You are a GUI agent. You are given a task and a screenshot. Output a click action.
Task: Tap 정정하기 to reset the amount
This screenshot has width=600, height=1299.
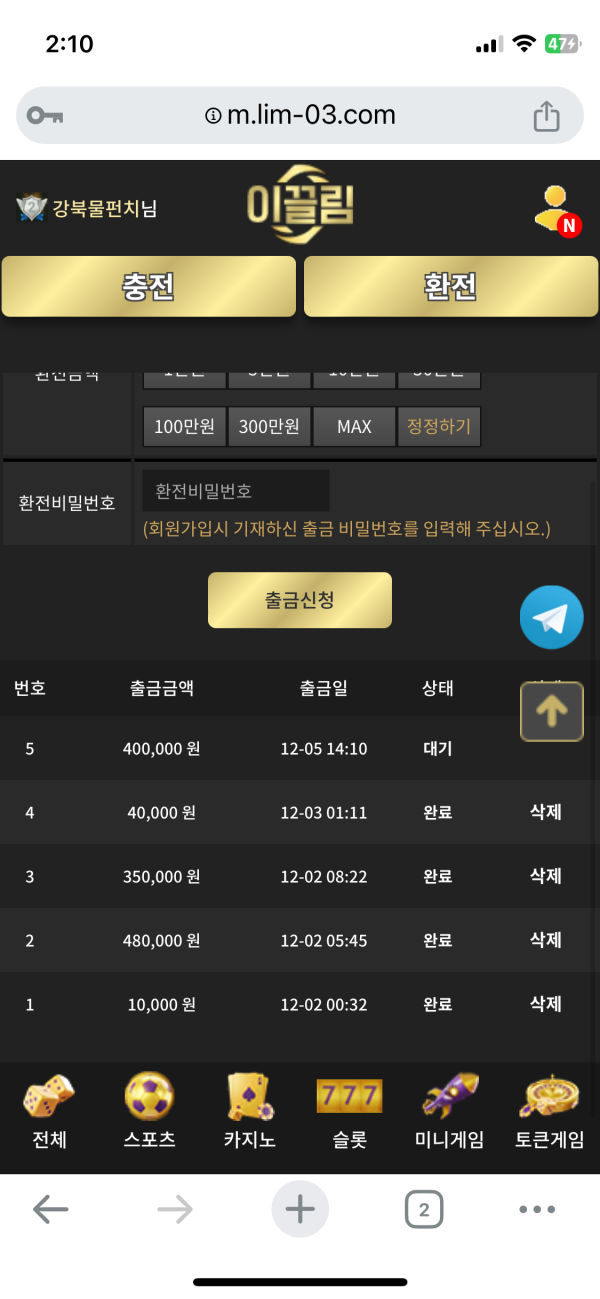(x=439, y=426)
